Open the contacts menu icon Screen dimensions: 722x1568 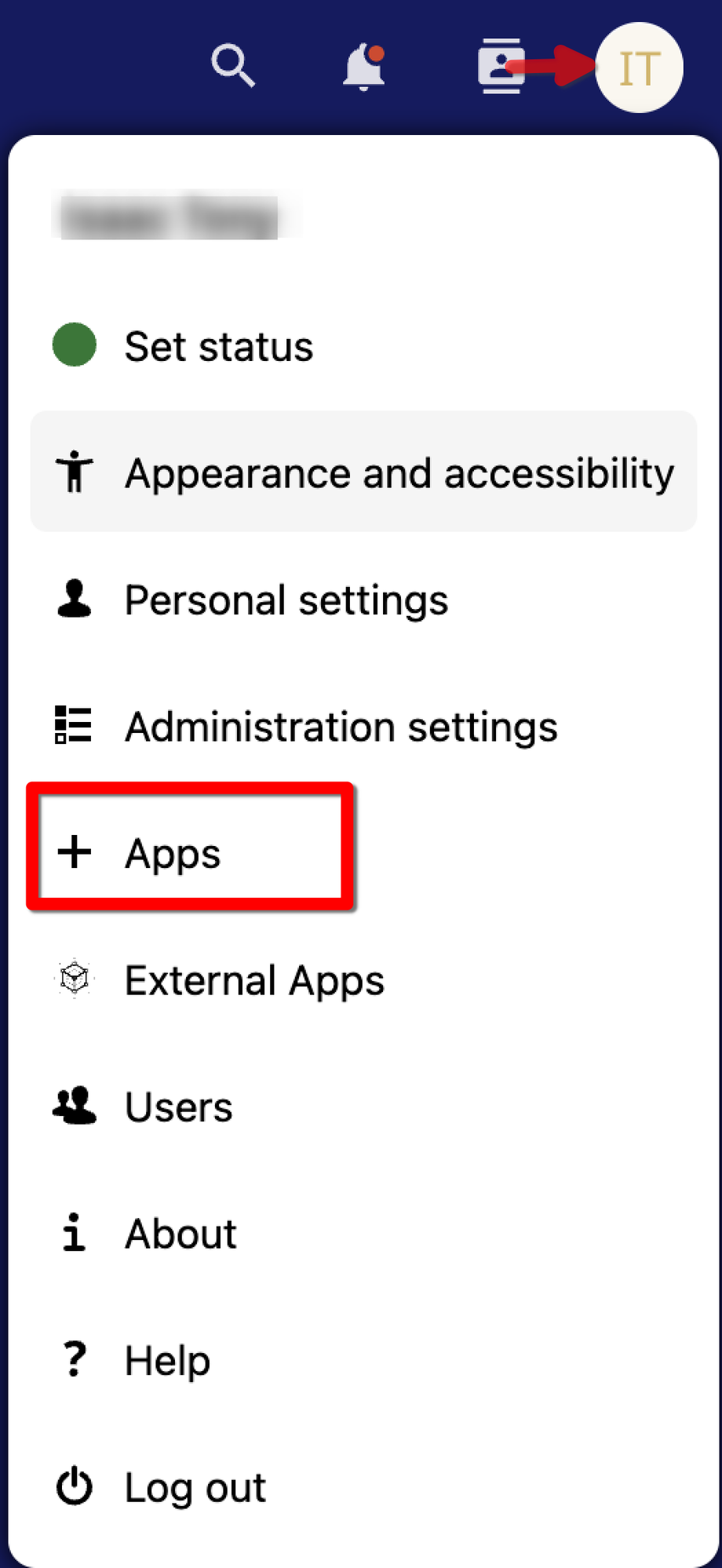click(499, 67)
